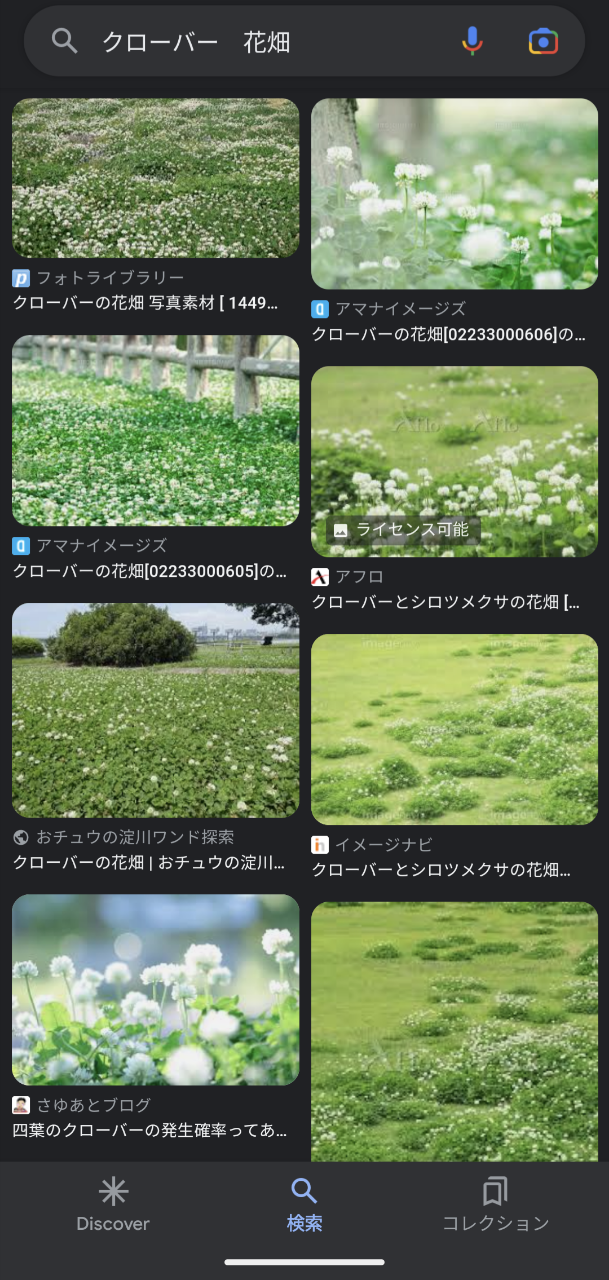Image resolution: width=609 pixels, height=1280 pixels.
Task: Open the アフロ clover image result
Action: 454,461
